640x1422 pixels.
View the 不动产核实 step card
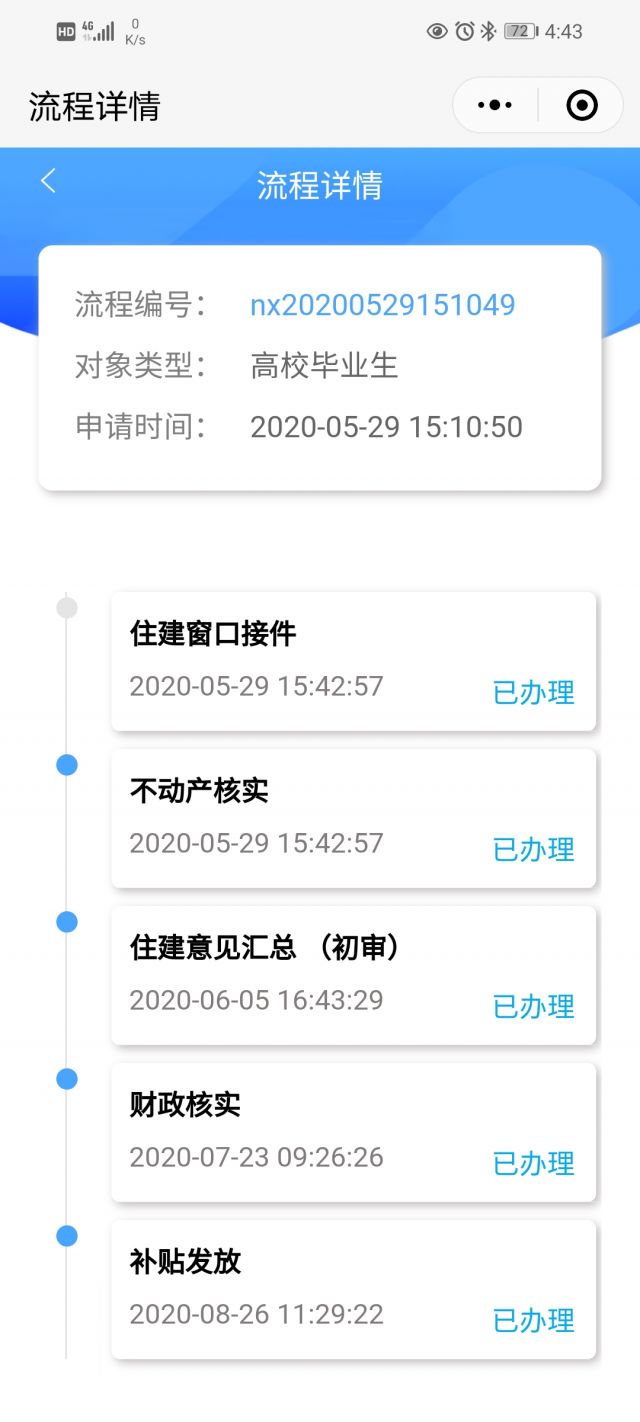pos(353,818)
